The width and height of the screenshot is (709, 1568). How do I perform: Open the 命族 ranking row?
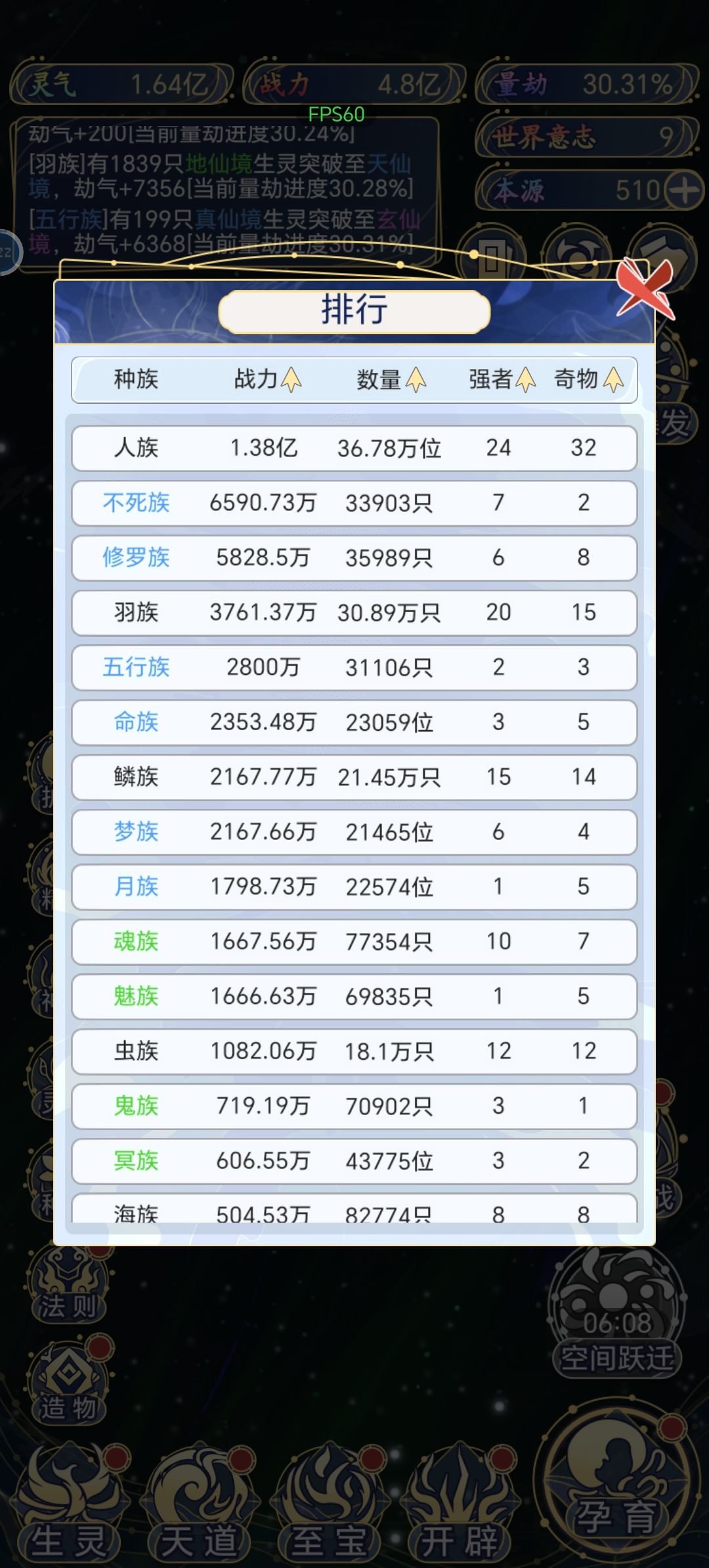coord(354,722)
